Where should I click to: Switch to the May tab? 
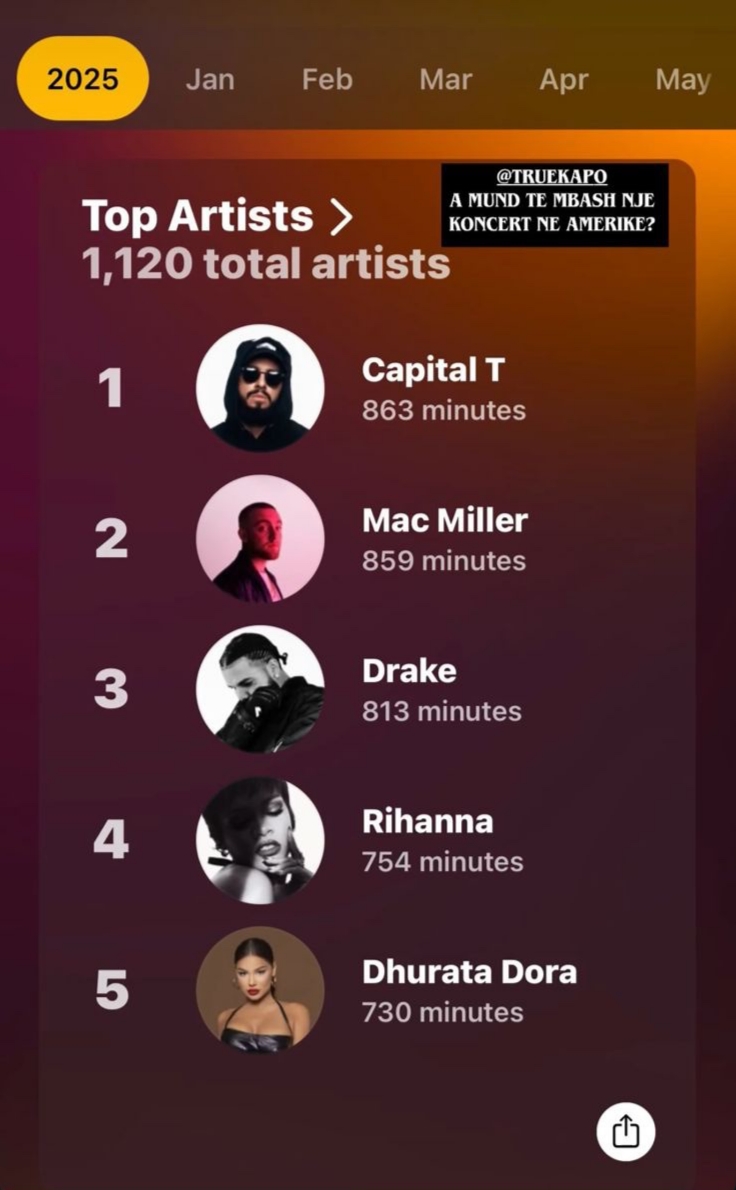click(683, 79)
